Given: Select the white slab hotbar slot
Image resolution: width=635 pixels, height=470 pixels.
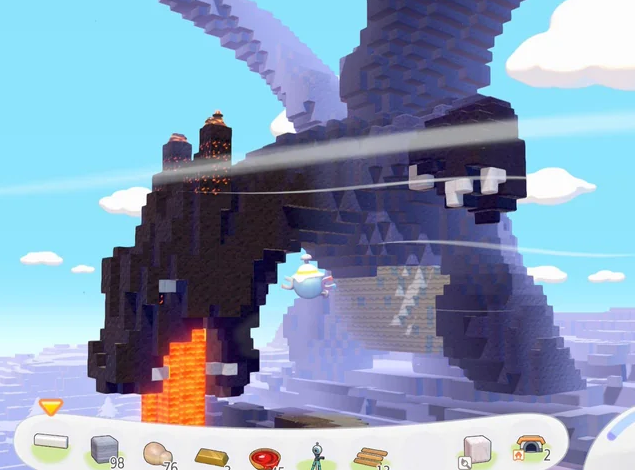Looking at the screenshot, I should coord(50,441).
